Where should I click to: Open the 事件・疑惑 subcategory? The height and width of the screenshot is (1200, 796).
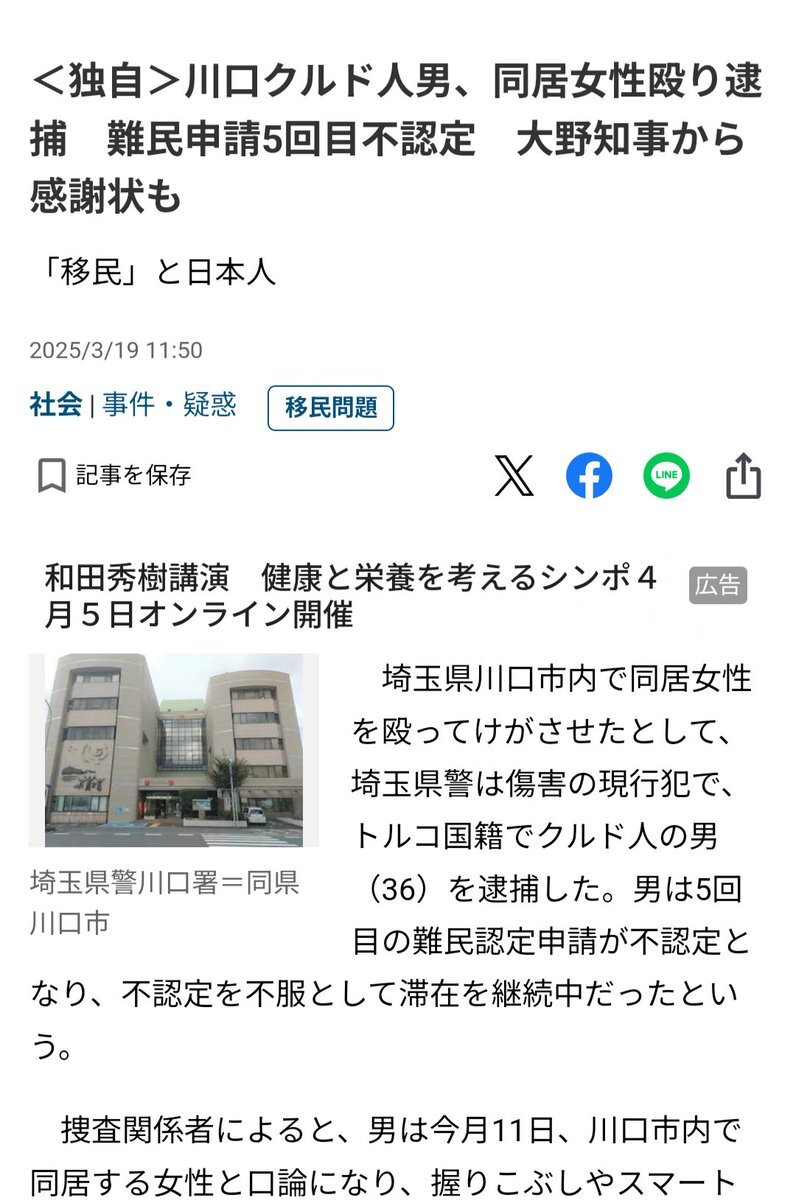169,405
